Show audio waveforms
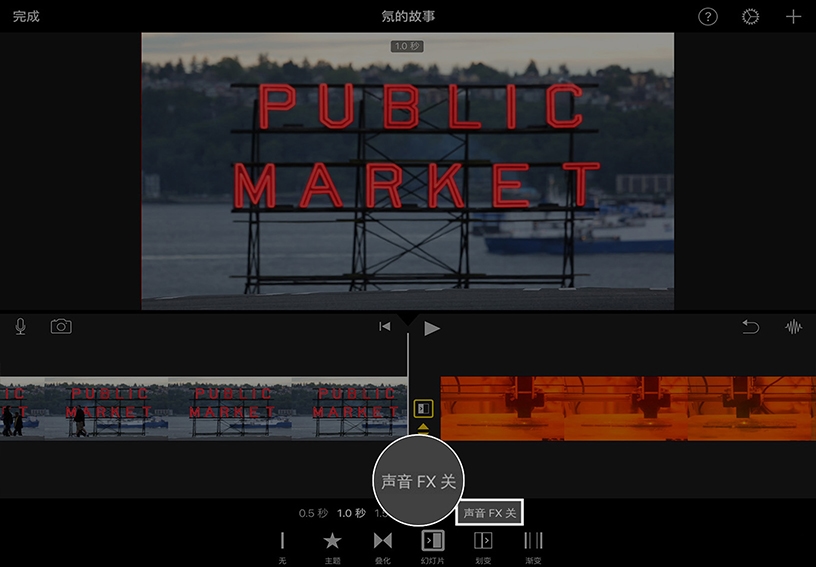 coord(794,327)
